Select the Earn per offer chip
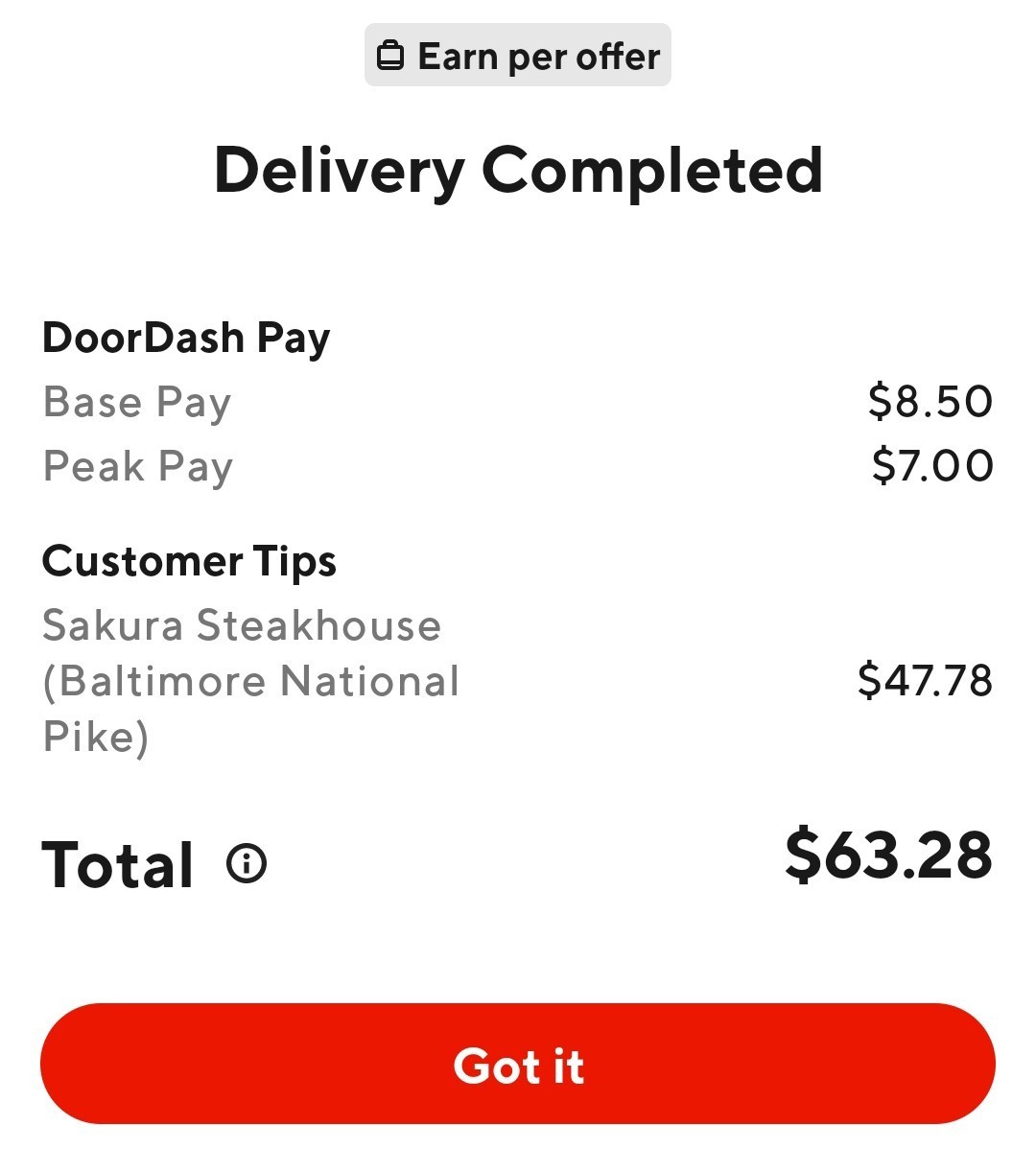This screenshot has height=1149, width=1036. [518, 57]
